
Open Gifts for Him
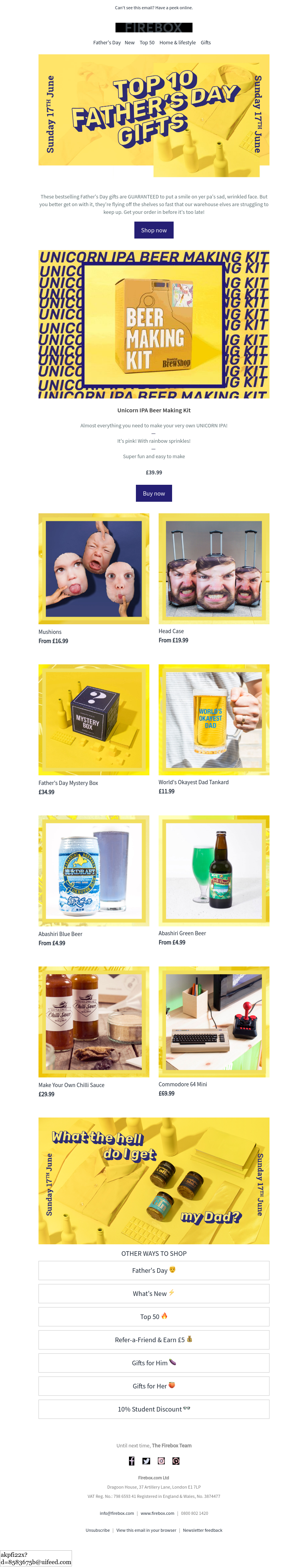point(153,1363)
